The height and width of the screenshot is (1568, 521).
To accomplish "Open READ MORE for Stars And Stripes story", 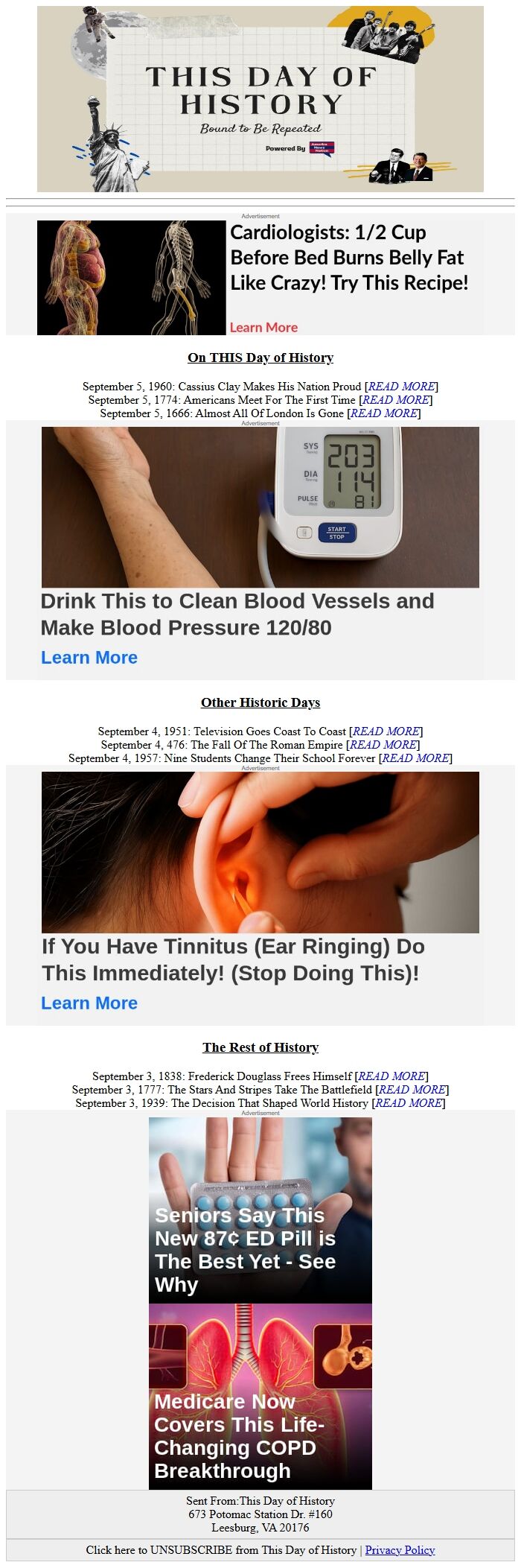I will point(412,1089).
